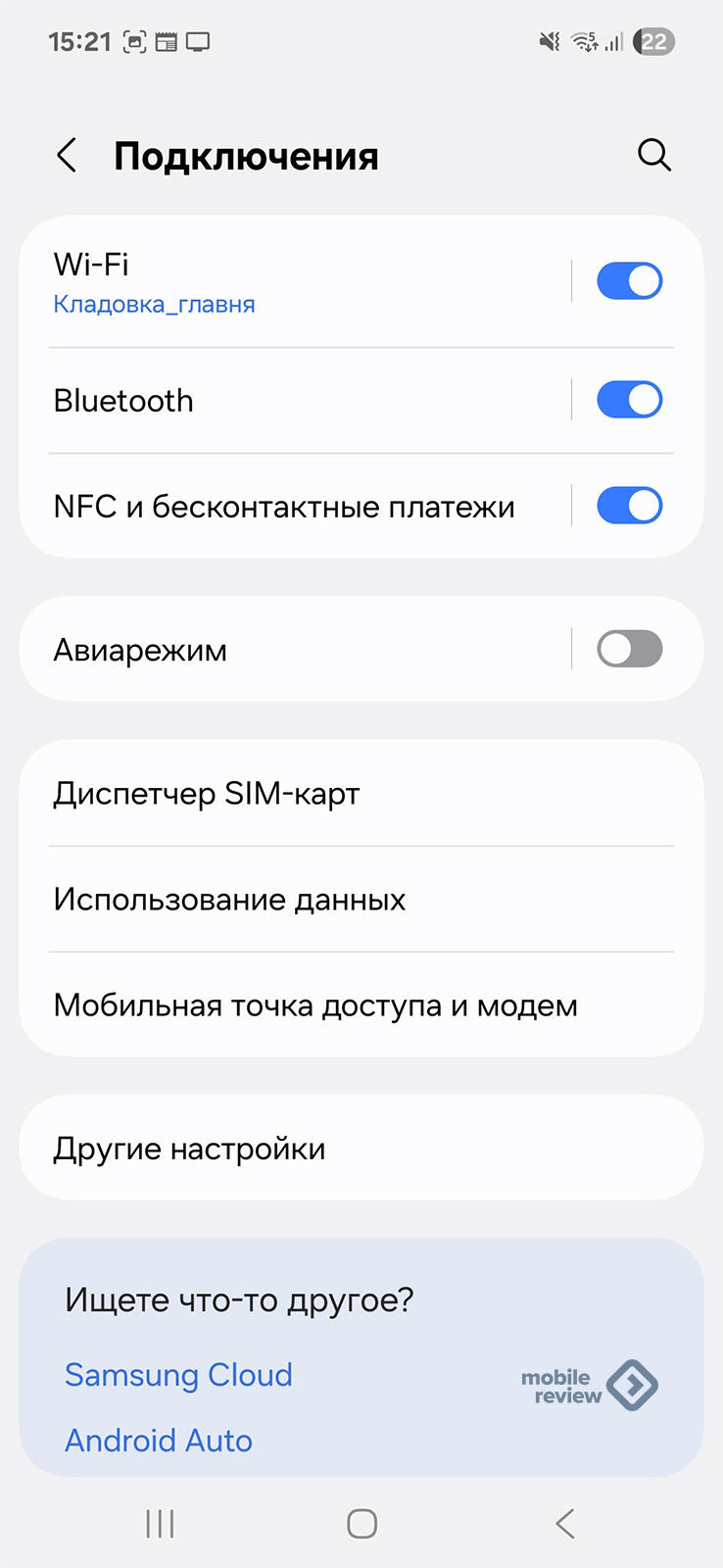The height and width of the screenshot is (1568, 723).
Task: Turn off the Wi-Fi switch
Action: (x=629, y=281)
